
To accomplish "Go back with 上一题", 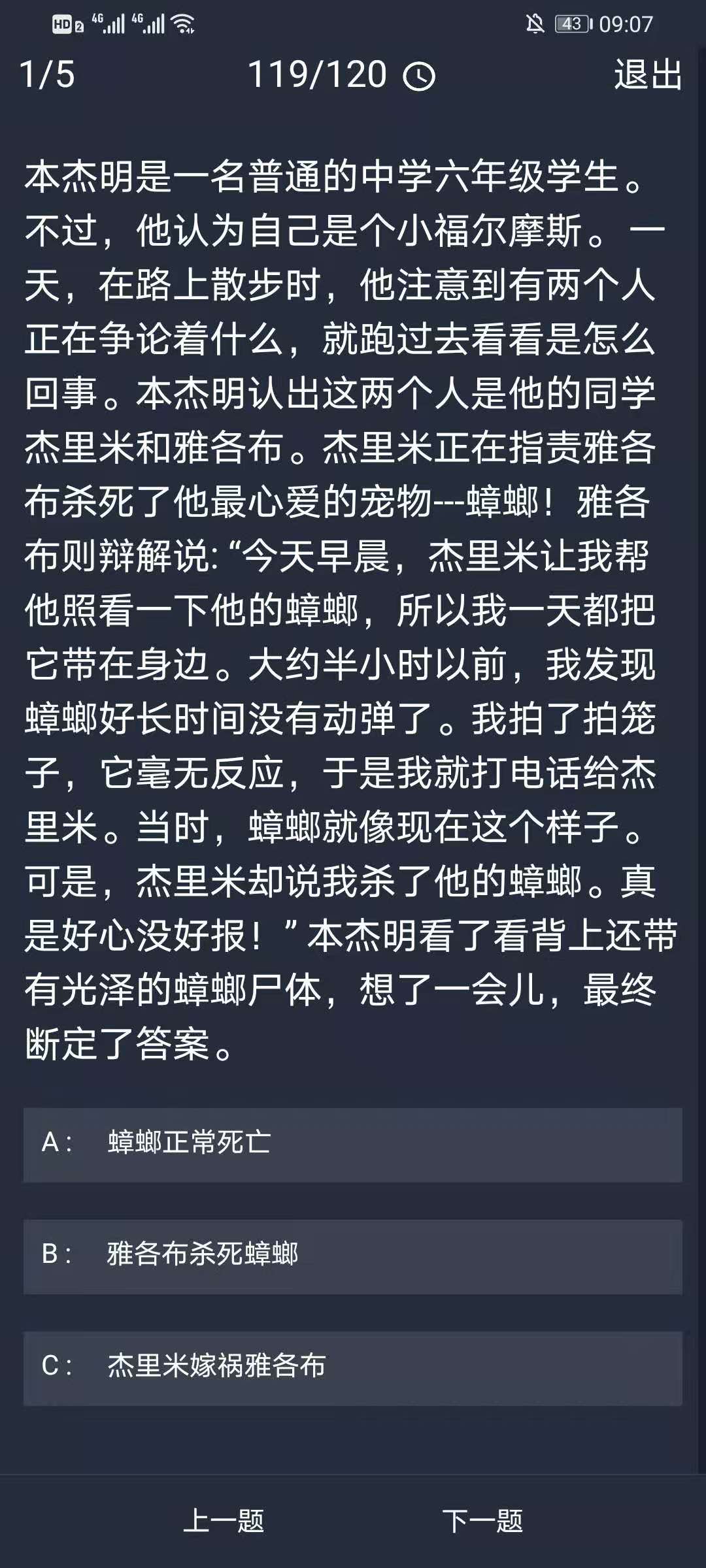I will point(224,1520).
